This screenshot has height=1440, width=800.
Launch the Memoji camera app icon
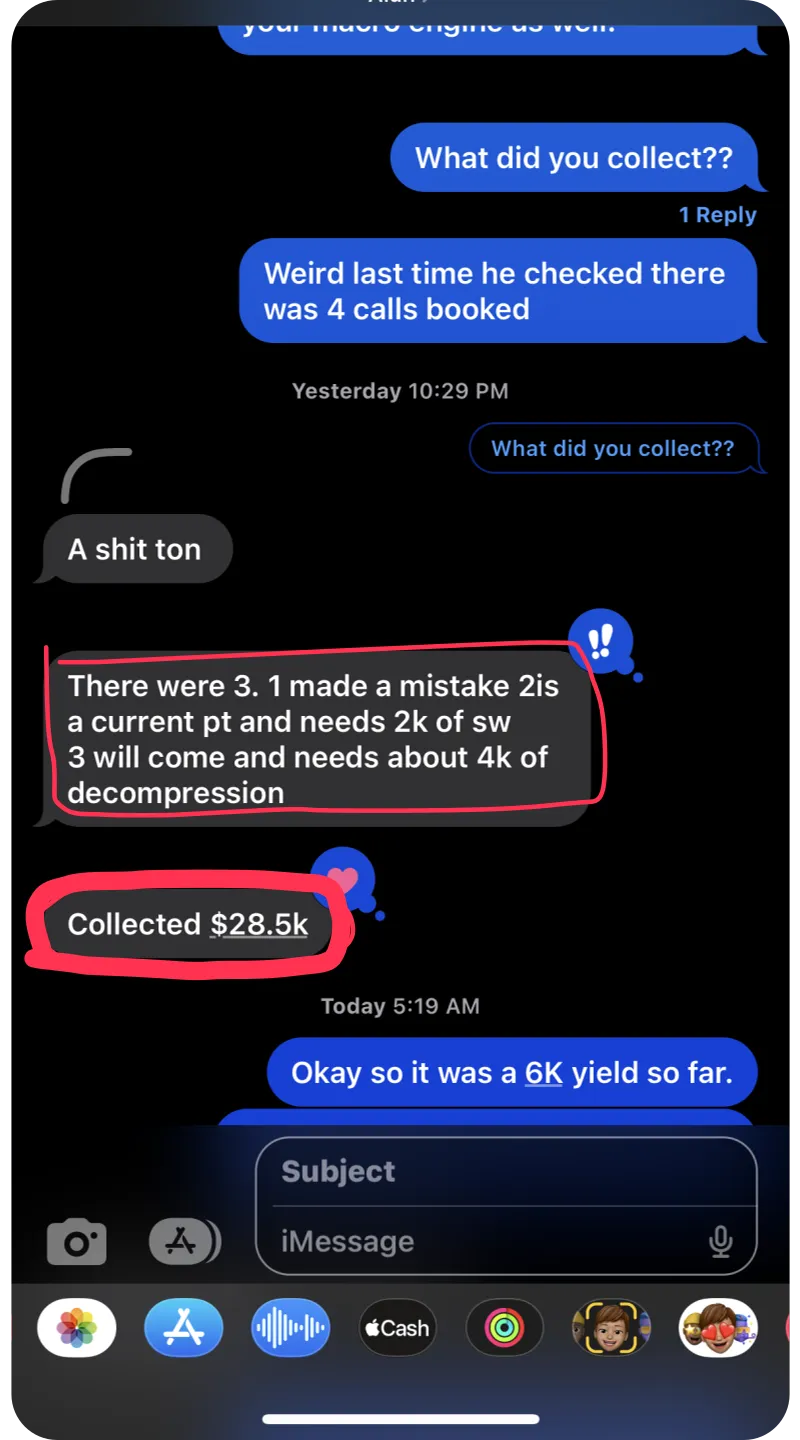611,1327
